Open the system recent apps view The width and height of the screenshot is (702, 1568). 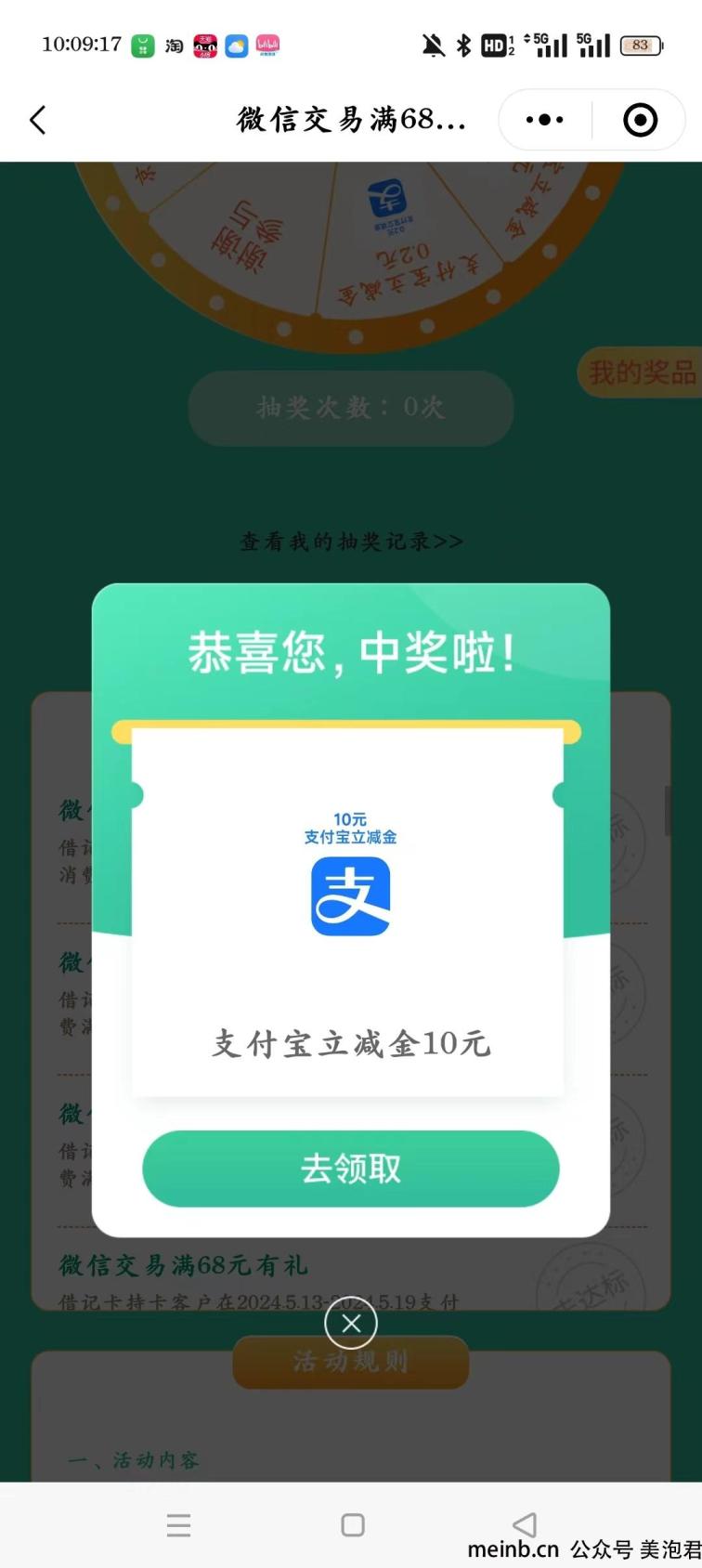coord(178,1524)
